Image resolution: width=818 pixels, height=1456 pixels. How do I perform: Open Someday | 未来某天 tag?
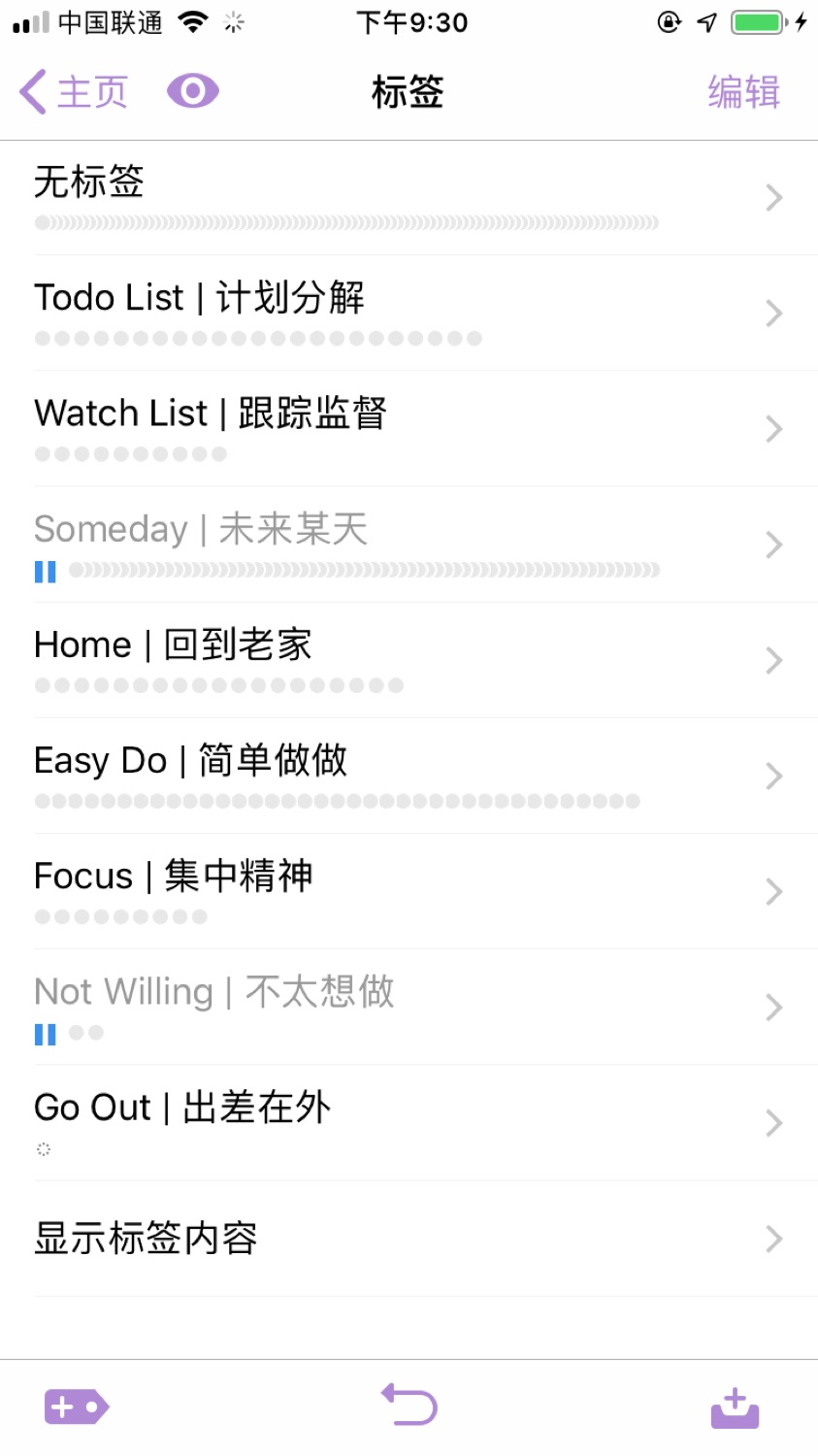point(409,545)
